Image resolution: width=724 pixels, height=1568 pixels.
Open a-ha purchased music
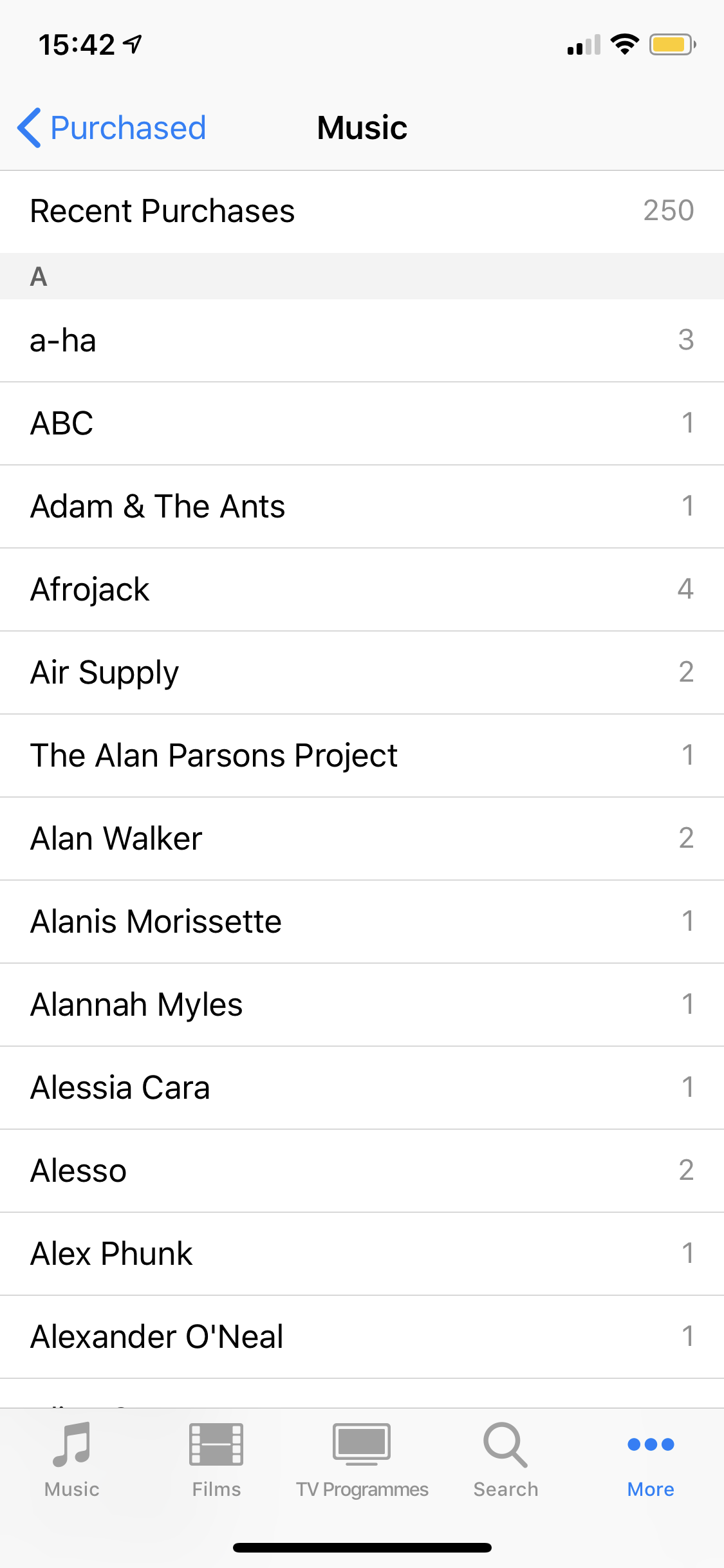point(362,341)
